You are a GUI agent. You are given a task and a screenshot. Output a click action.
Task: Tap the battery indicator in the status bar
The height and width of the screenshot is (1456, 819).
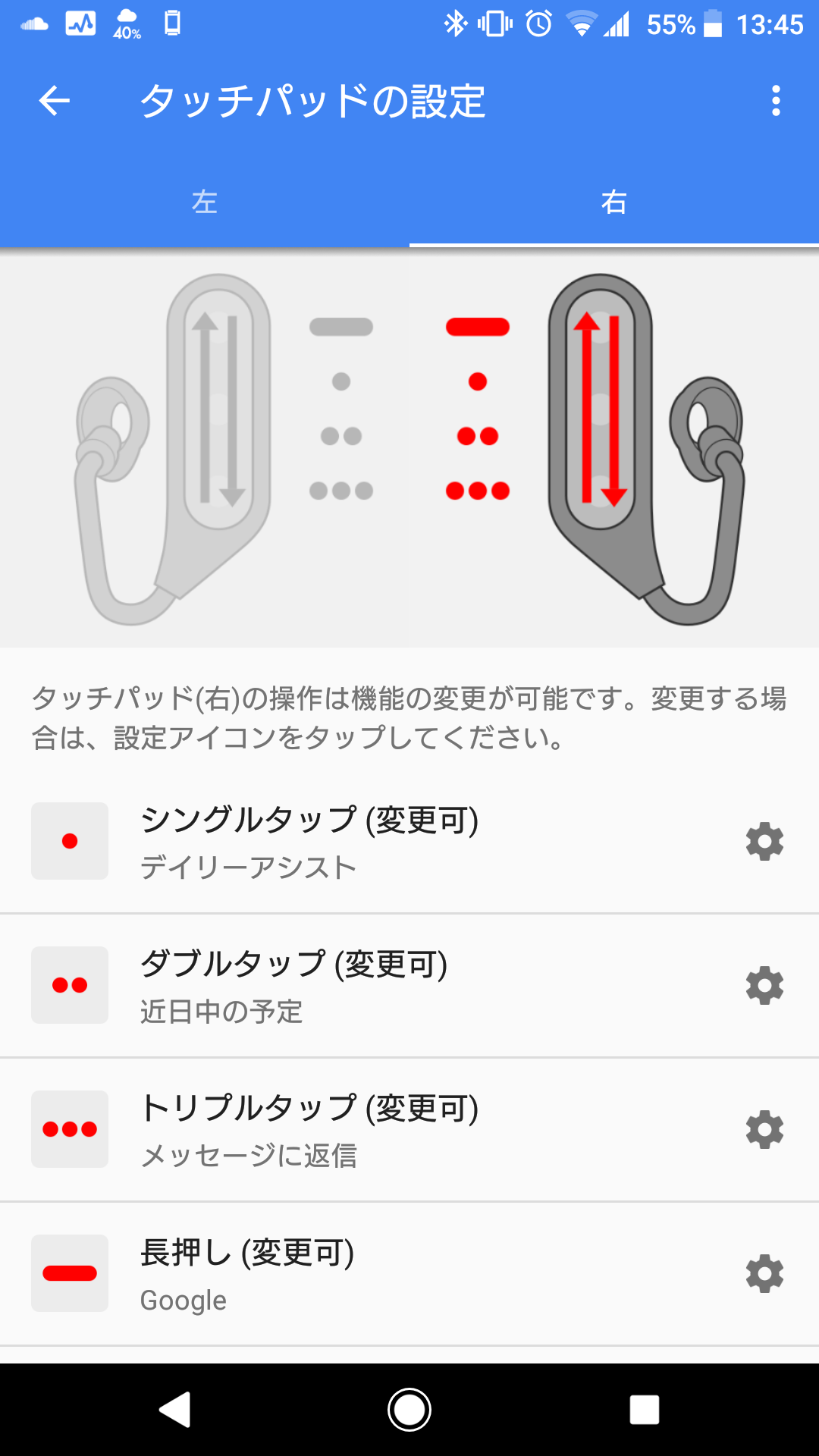click(x=711, y=24)
